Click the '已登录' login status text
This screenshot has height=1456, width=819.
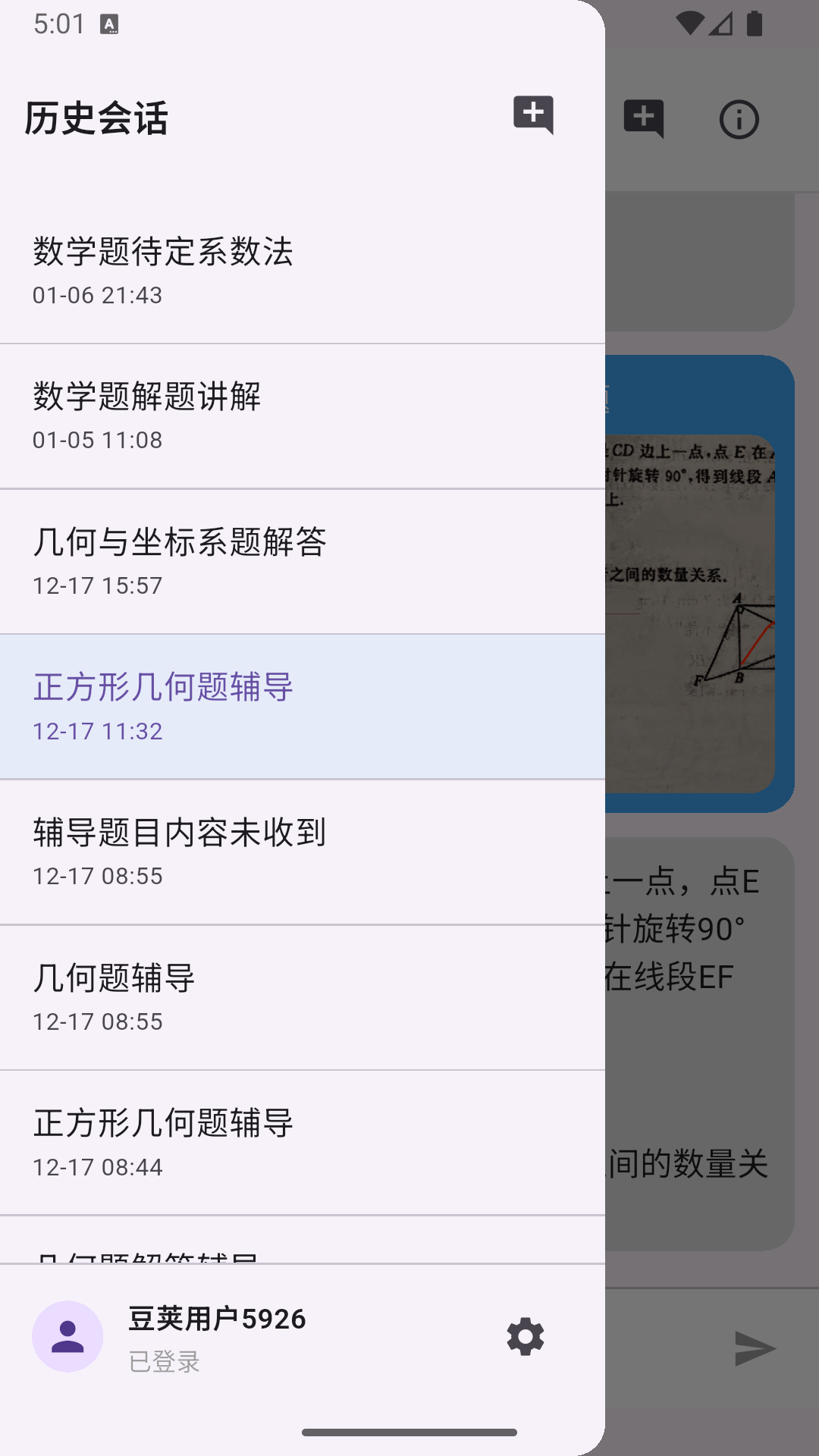[x=164, y=1361]
